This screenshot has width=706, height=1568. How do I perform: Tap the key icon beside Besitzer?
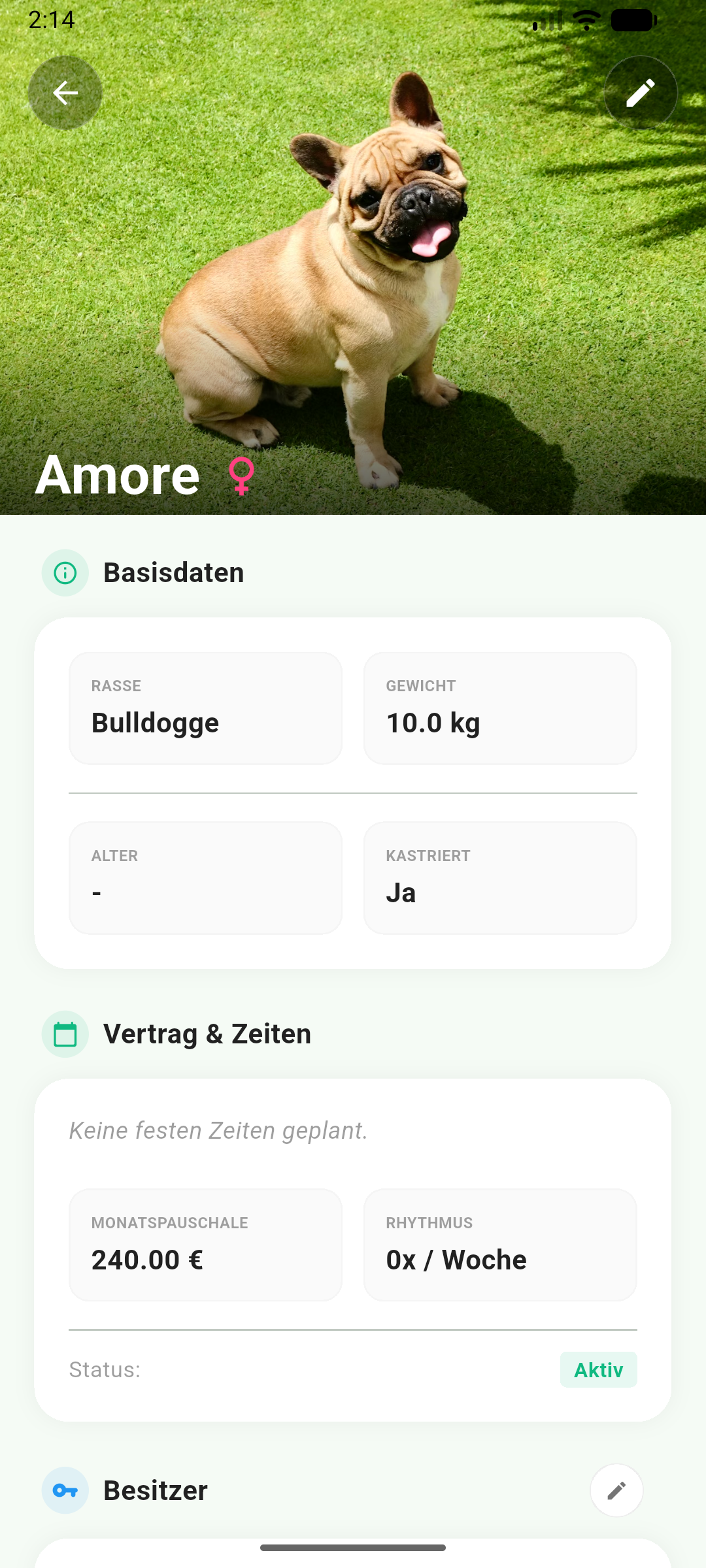tap(65, 1490)
